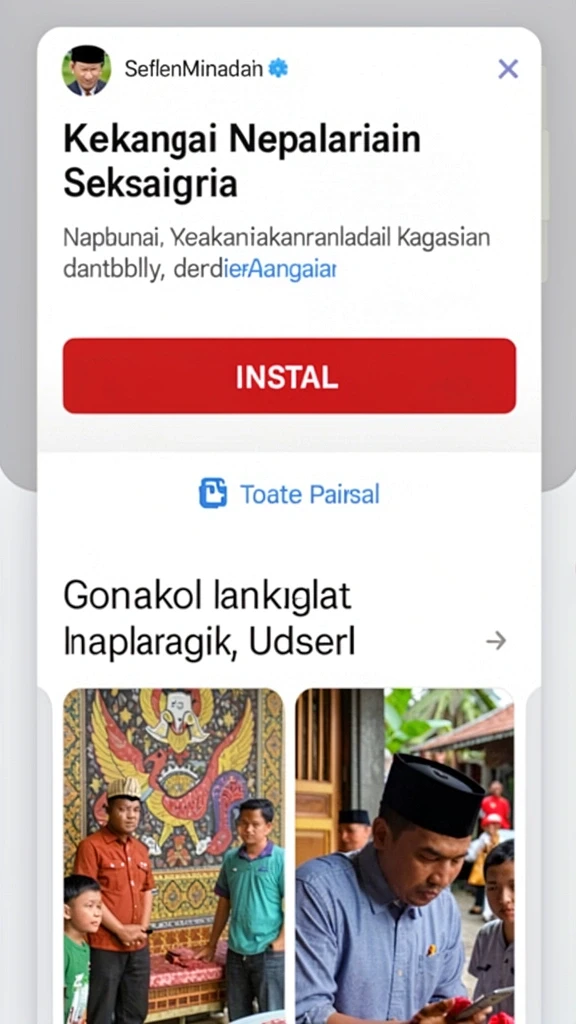Open the photo of man in blue shirt
Viewport: 576px width, 1024px height.
point(405,856)
